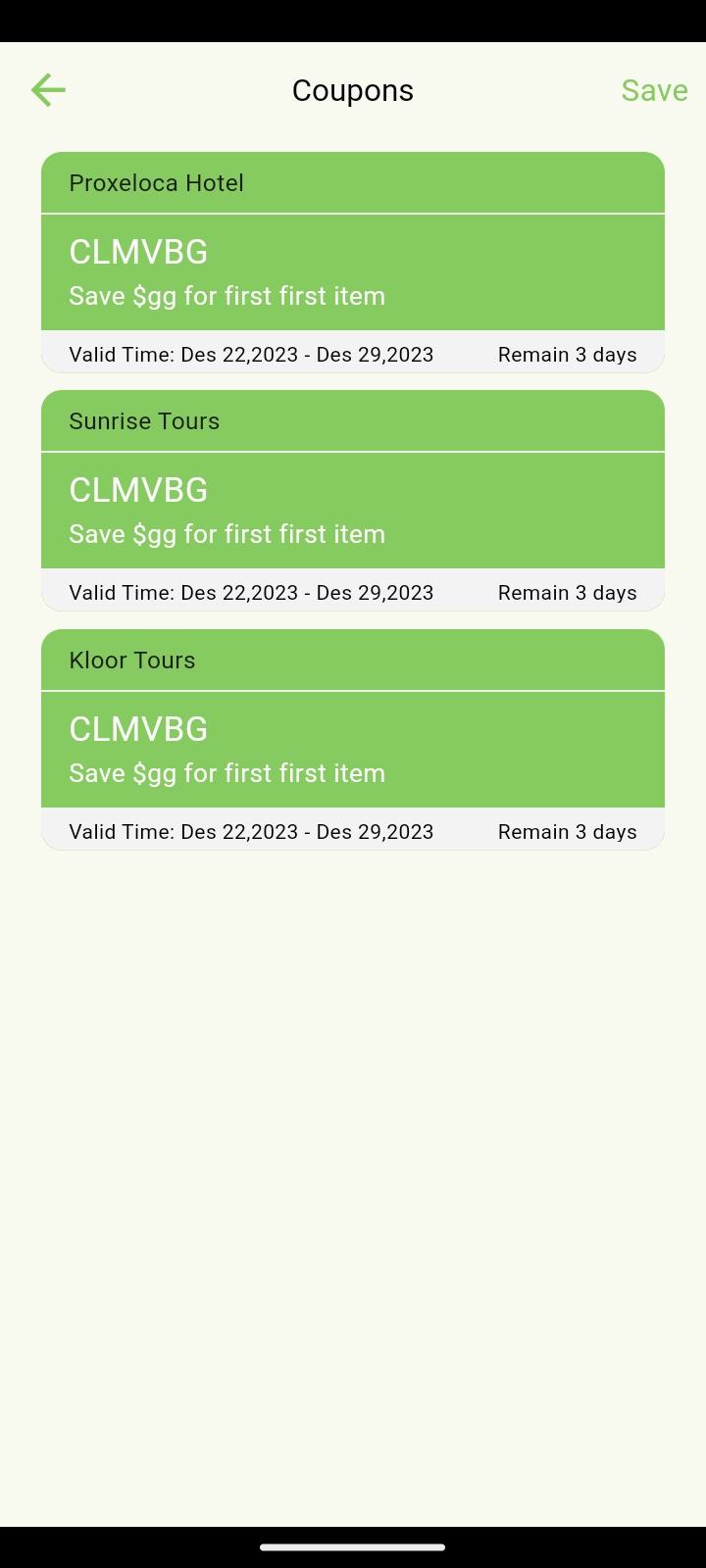Select the Proxeloca Hotel coupon
Screen dimensions: 706x1568
point(353,263)
